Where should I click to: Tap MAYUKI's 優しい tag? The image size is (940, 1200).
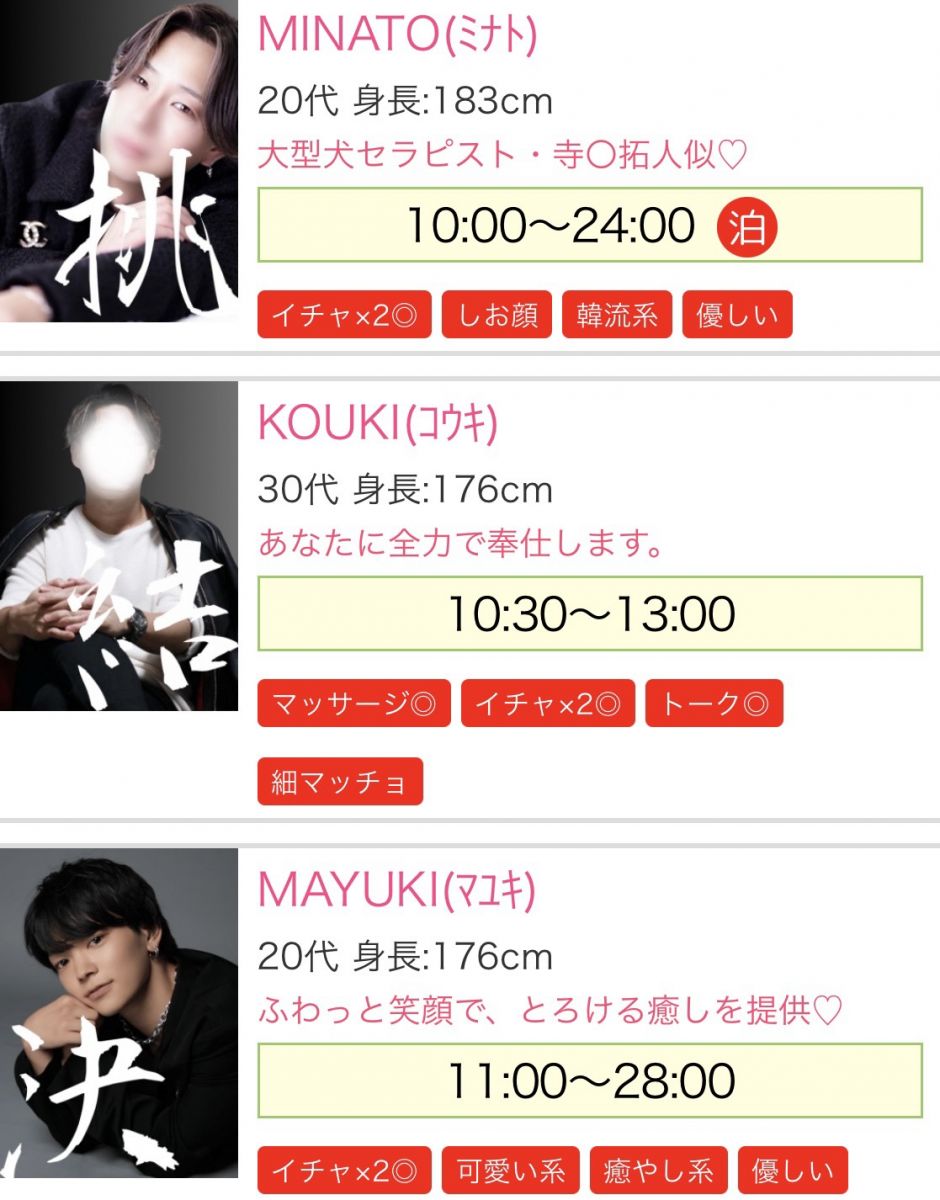(x=793, y=1171)
